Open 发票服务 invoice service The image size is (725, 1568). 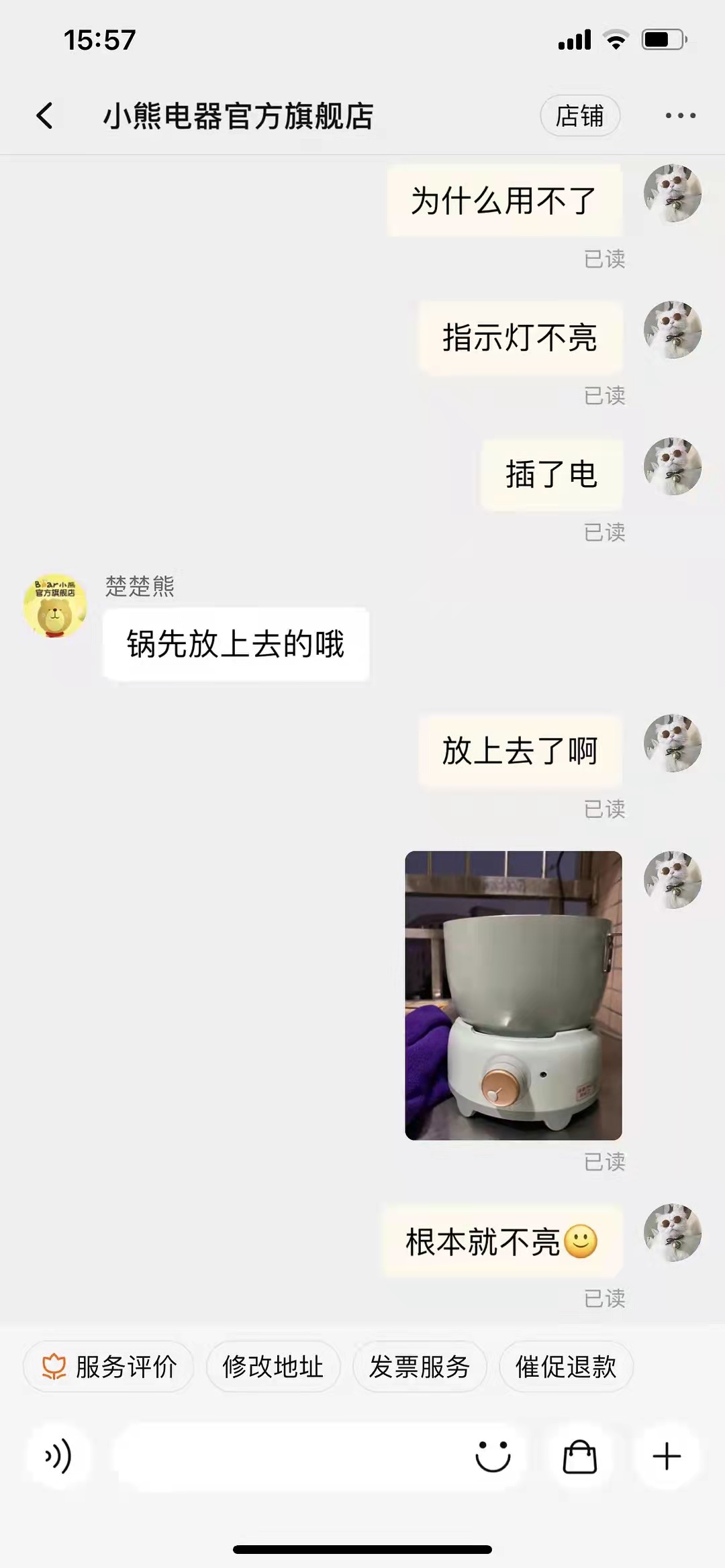point(420,1366)
